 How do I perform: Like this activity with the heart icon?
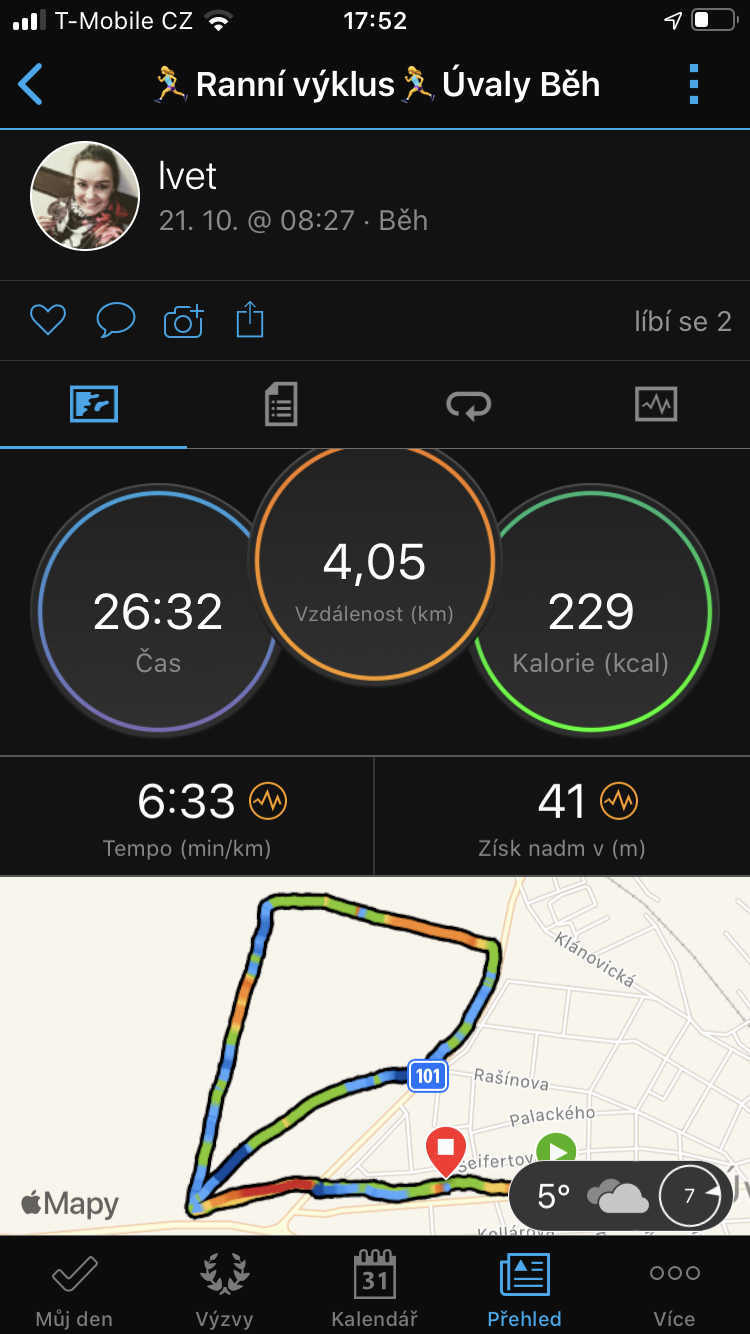(47, 321)
